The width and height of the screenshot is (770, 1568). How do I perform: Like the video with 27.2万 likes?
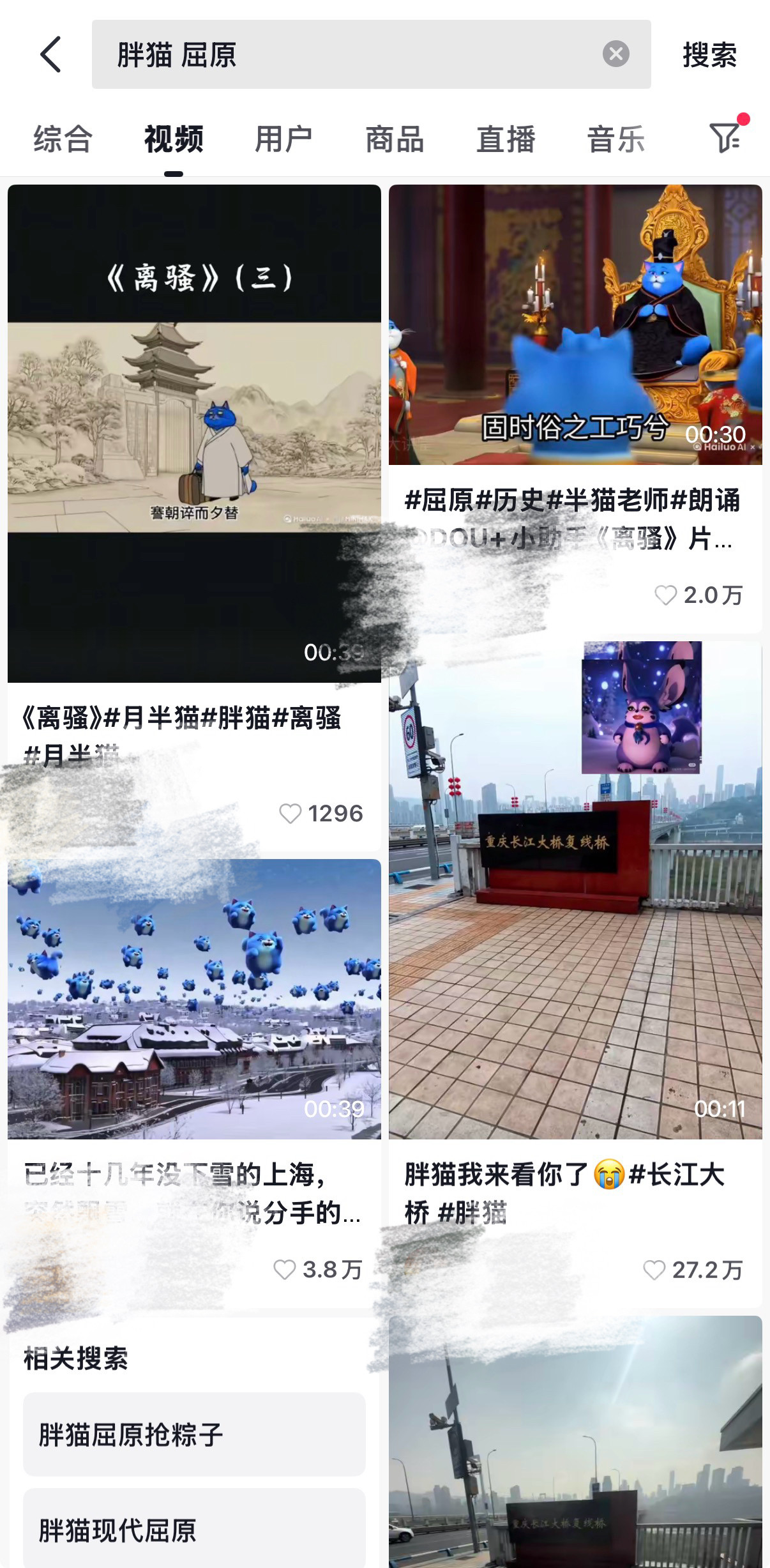point(654,1270)
